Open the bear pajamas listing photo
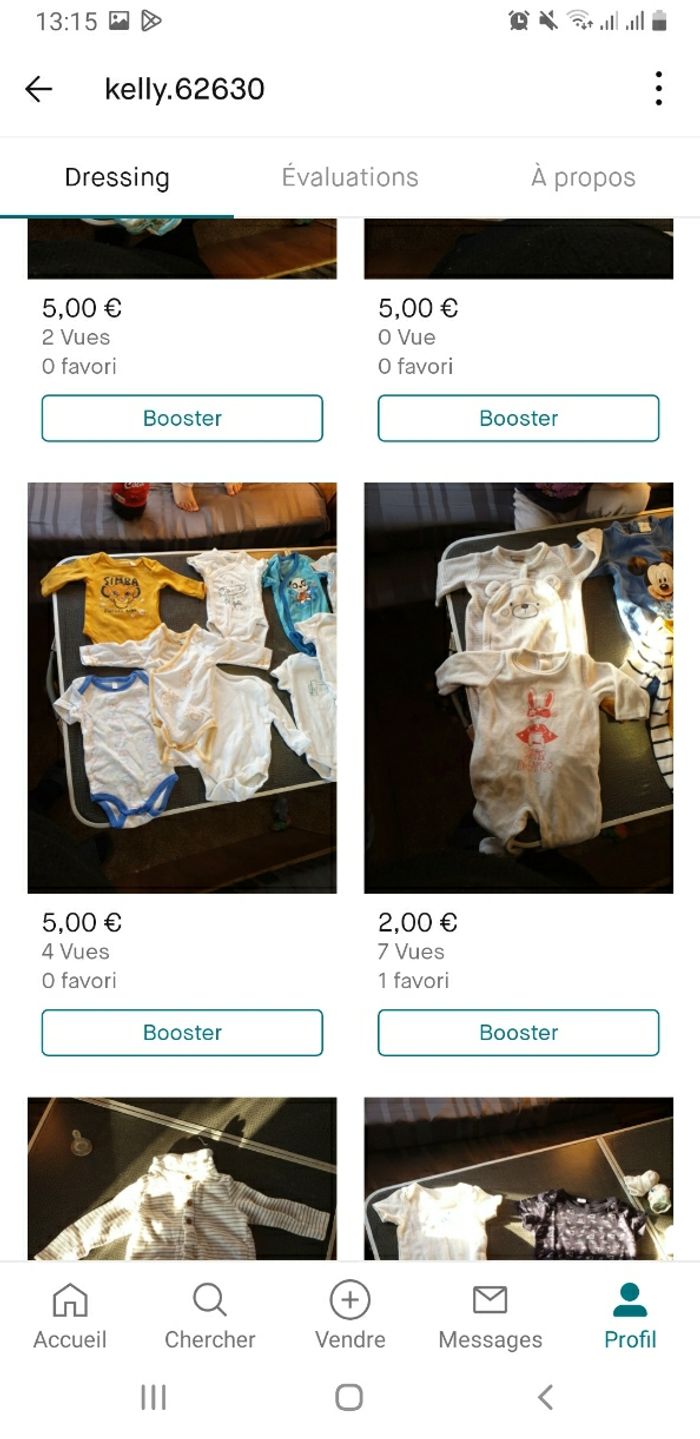The height and width of the screenshot is (1439, 700). point(518,688)
